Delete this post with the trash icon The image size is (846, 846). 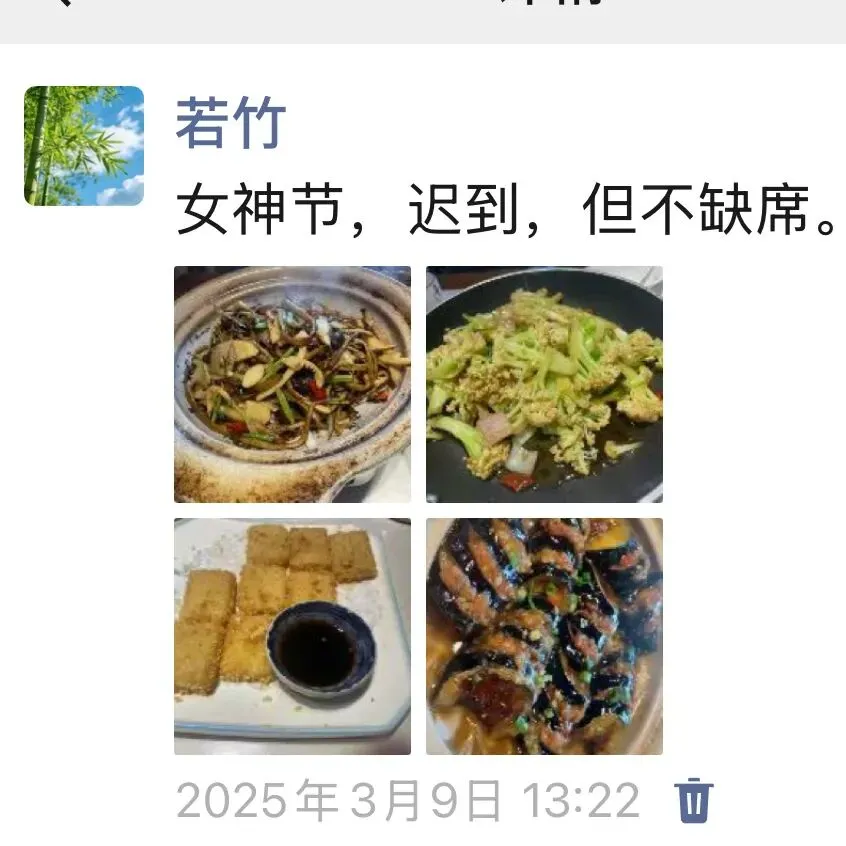tap(694, 801)
